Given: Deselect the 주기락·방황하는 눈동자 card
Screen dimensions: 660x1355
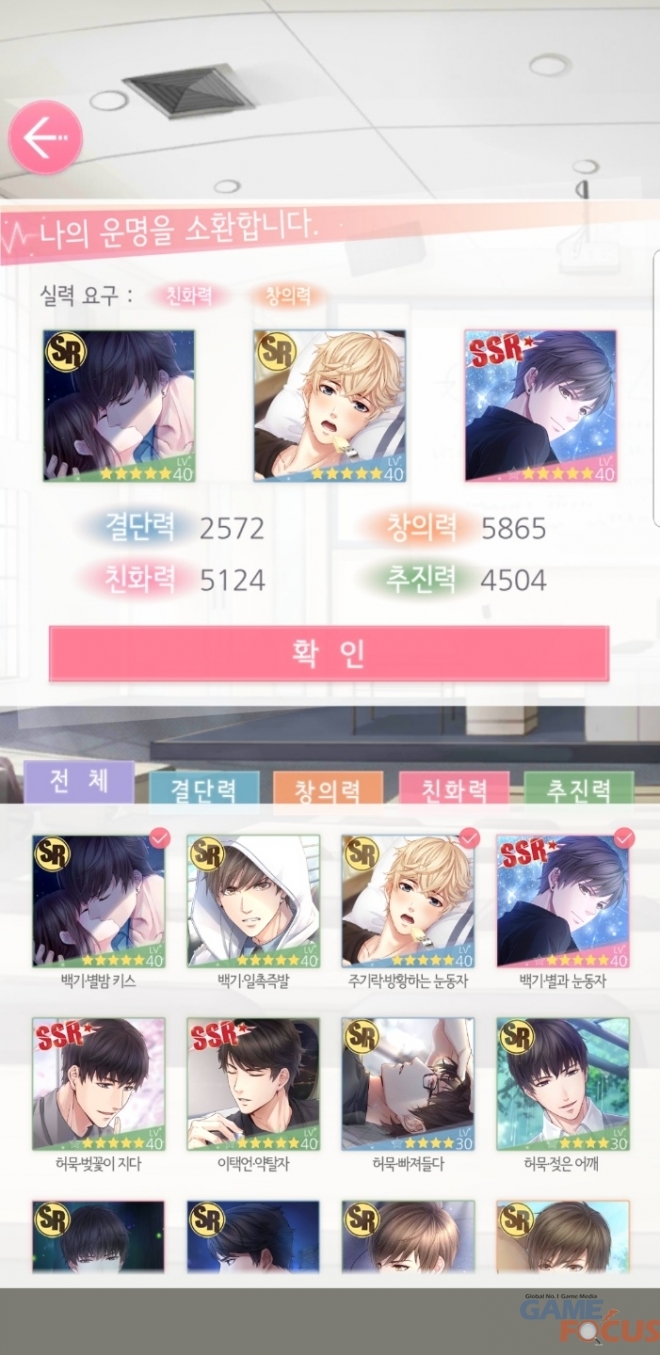Looking at the screenshot, I should [x=408, y=902].
